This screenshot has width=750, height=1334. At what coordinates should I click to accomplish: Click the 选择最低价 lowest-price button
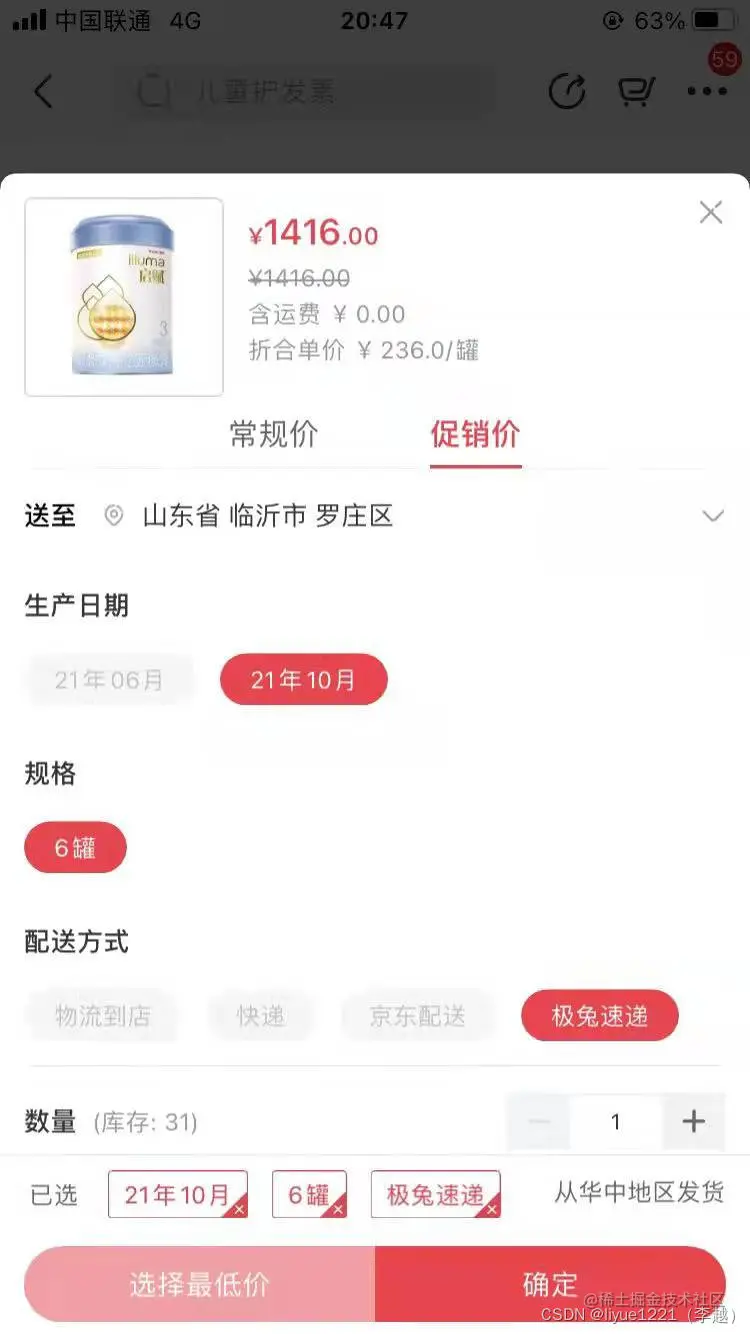pos(199,1283)
